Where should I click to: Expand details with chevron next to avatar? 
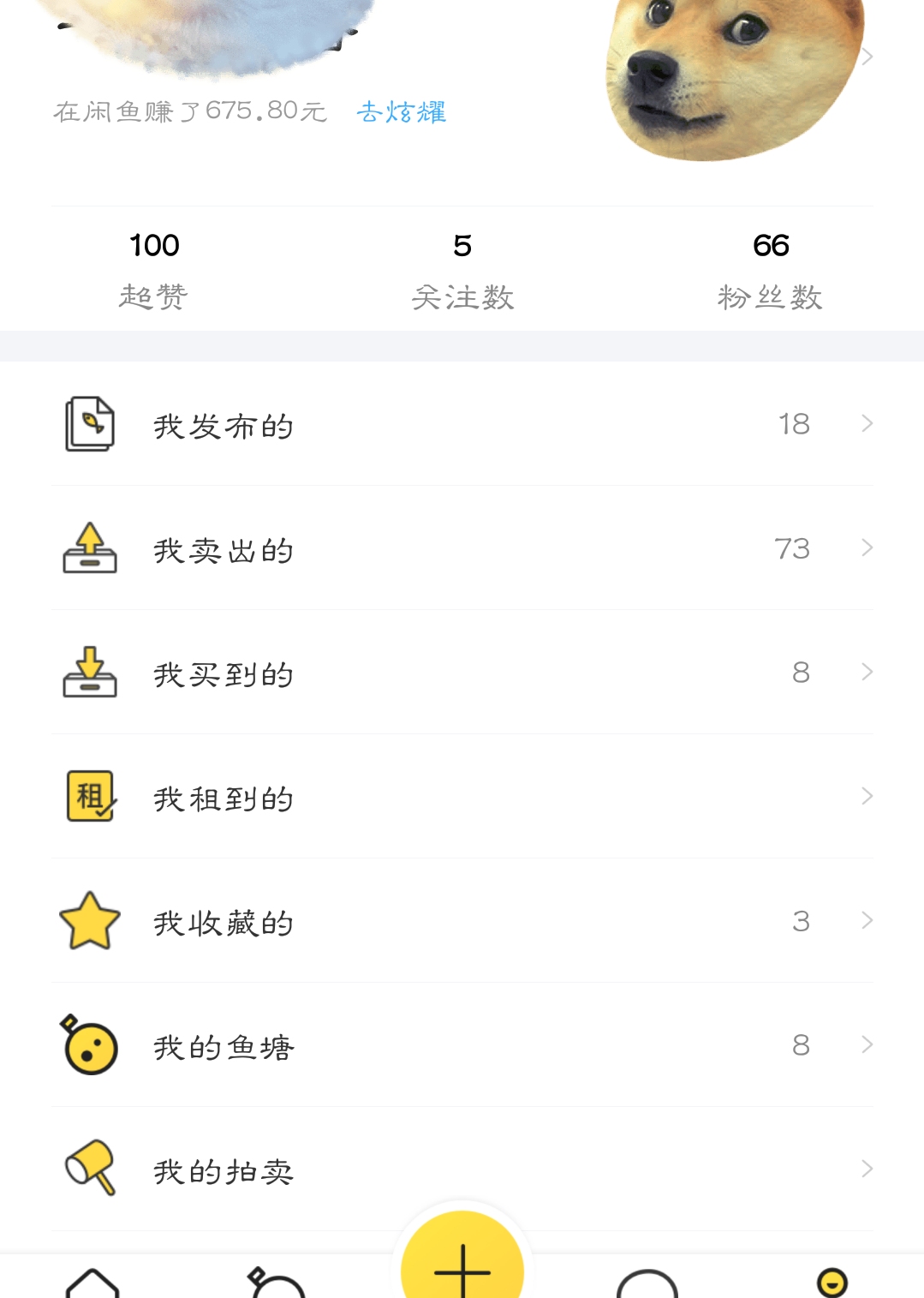[868, 56]
